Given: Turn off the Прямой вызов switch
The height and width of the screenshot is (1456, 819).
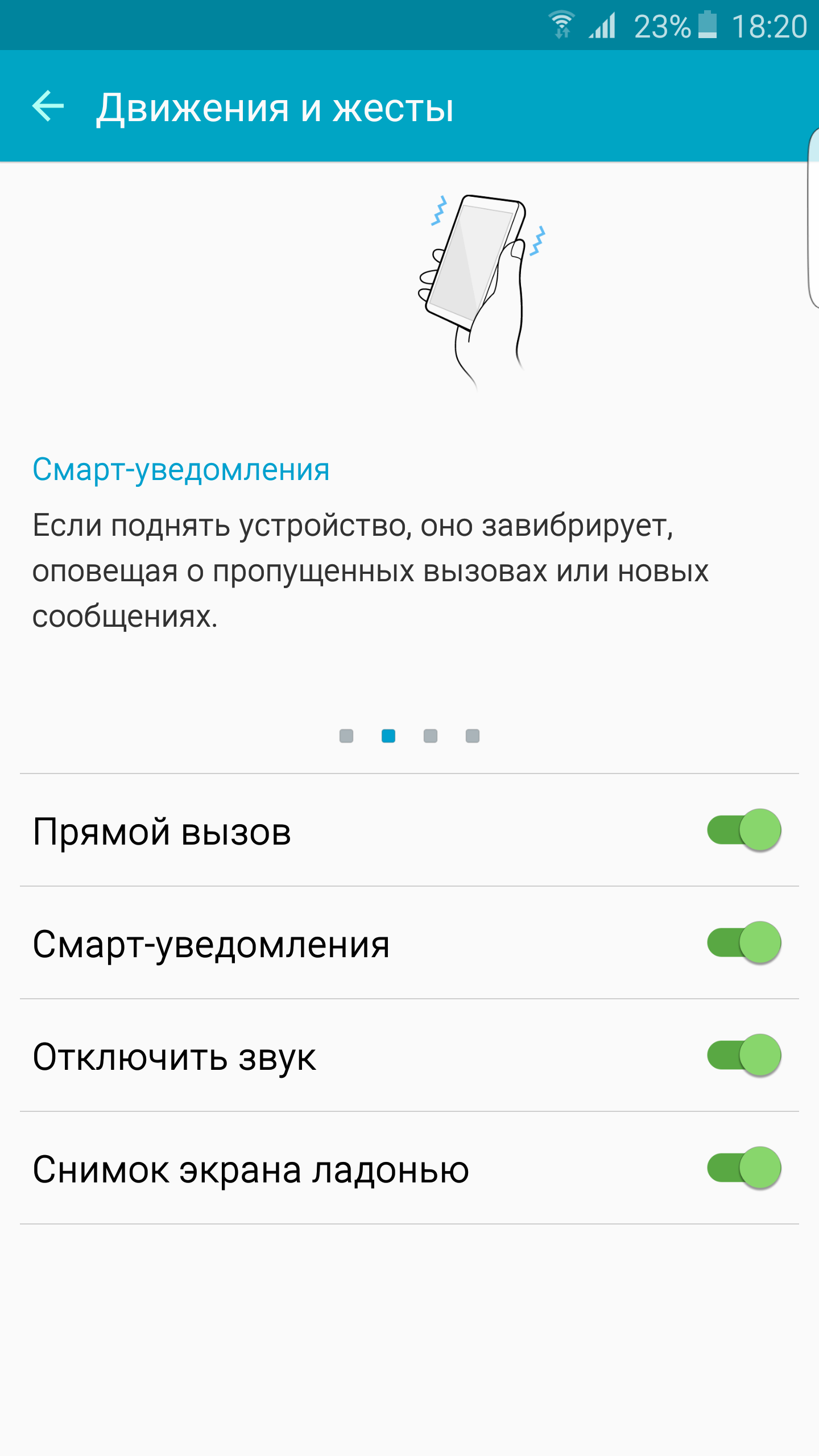Looking at the screenshot, I should click(744, 830).
